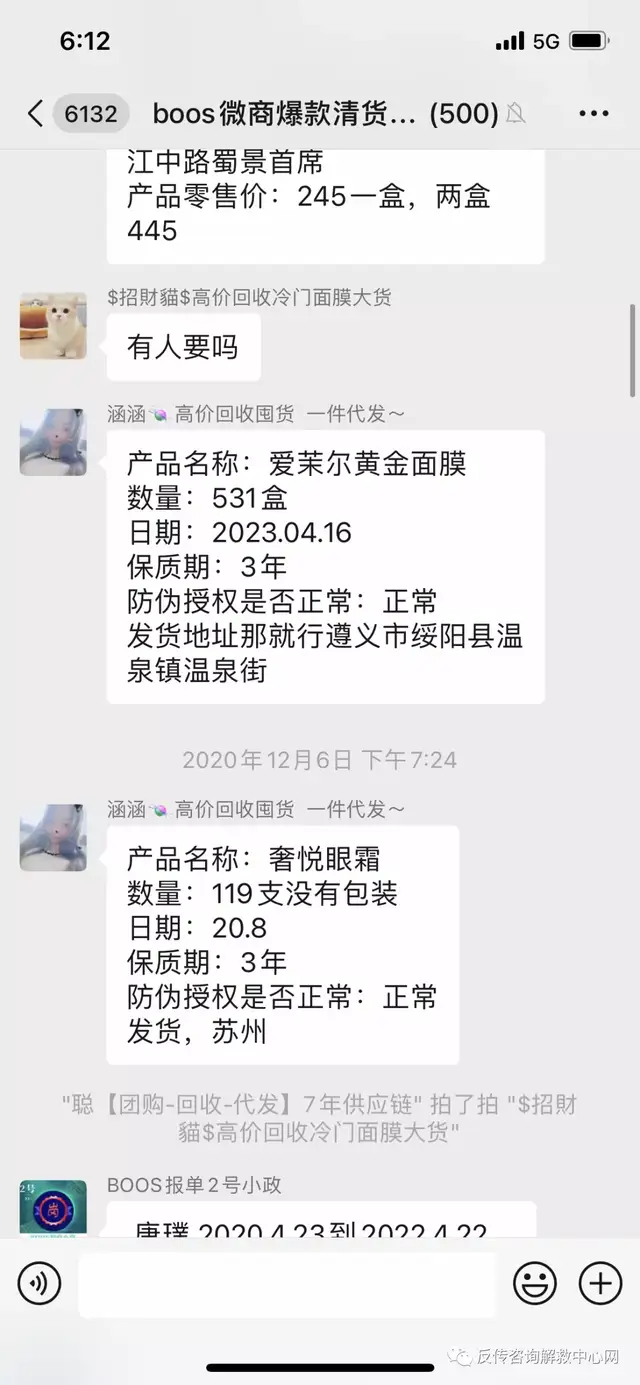Open the $招财貓$ cat avatar profile
This screenshot has width=640, height=1385.
pyautogui.click(x=53, y=326)
